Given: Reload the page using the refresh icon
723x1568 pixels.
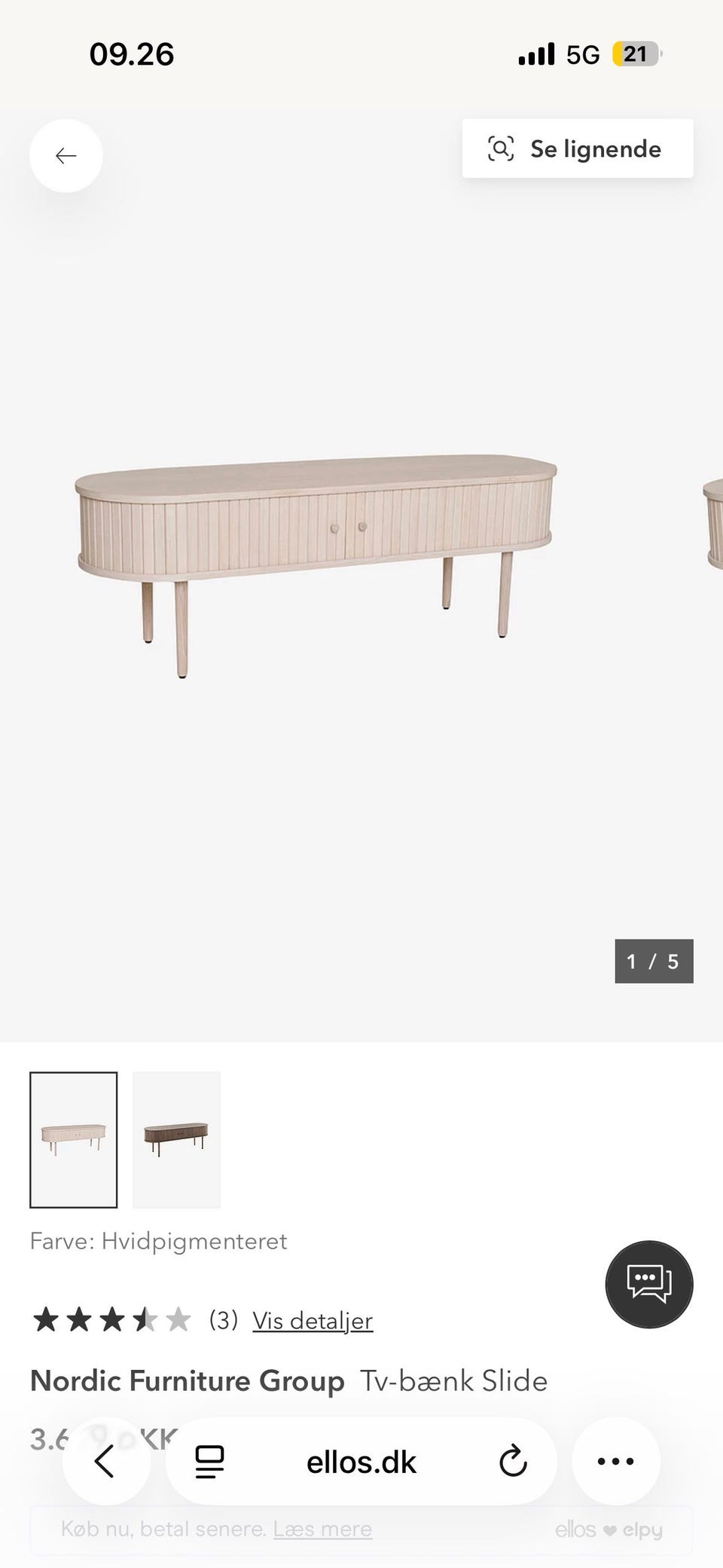Looking at the screenshot, I should [513, 1459].
